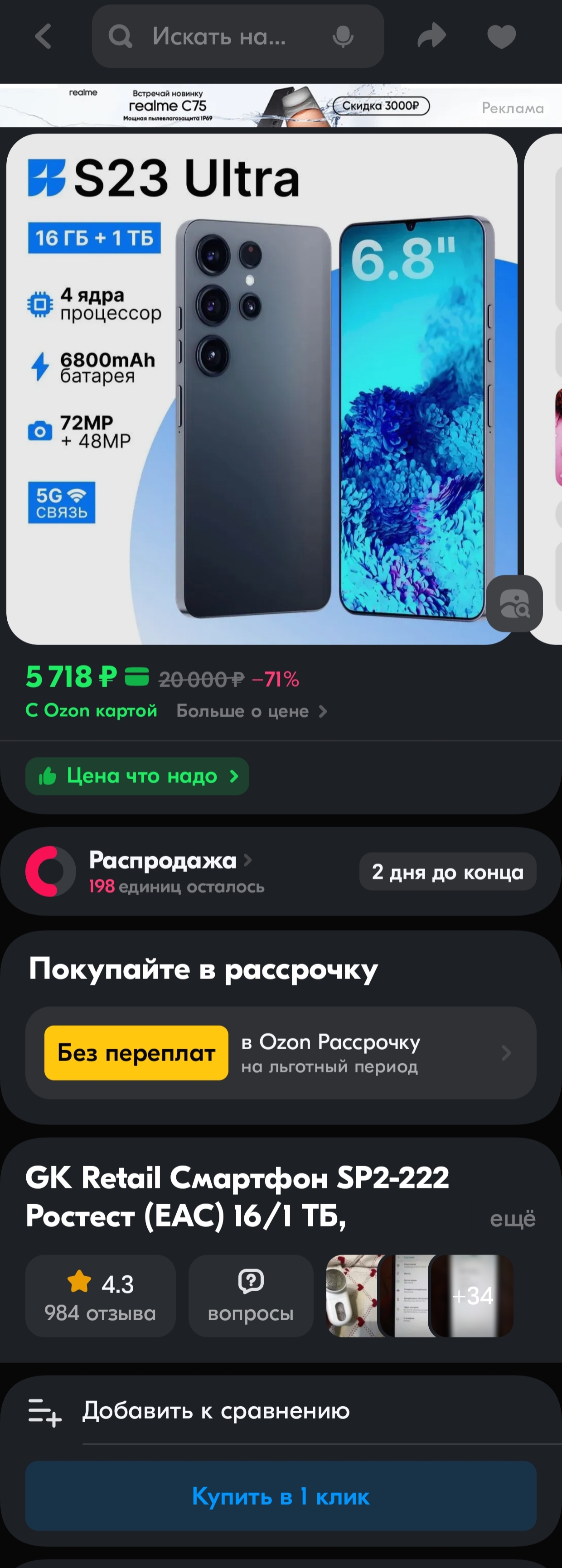The height and width of the screenshot is (1568, 562).
Task: Open the search field in the top bar
Action: (x=219, y=37)
